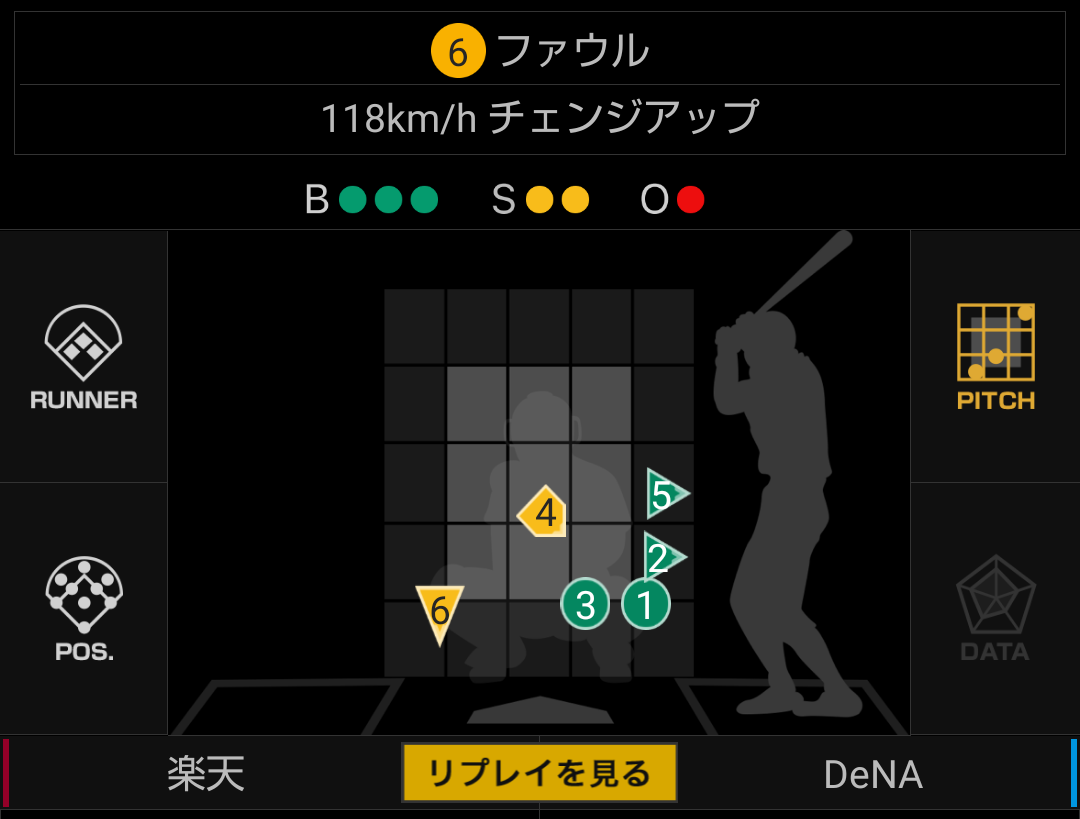Select pitch marker number 5
Viewport: 1080px width, 819px height.
pos(664,493)
